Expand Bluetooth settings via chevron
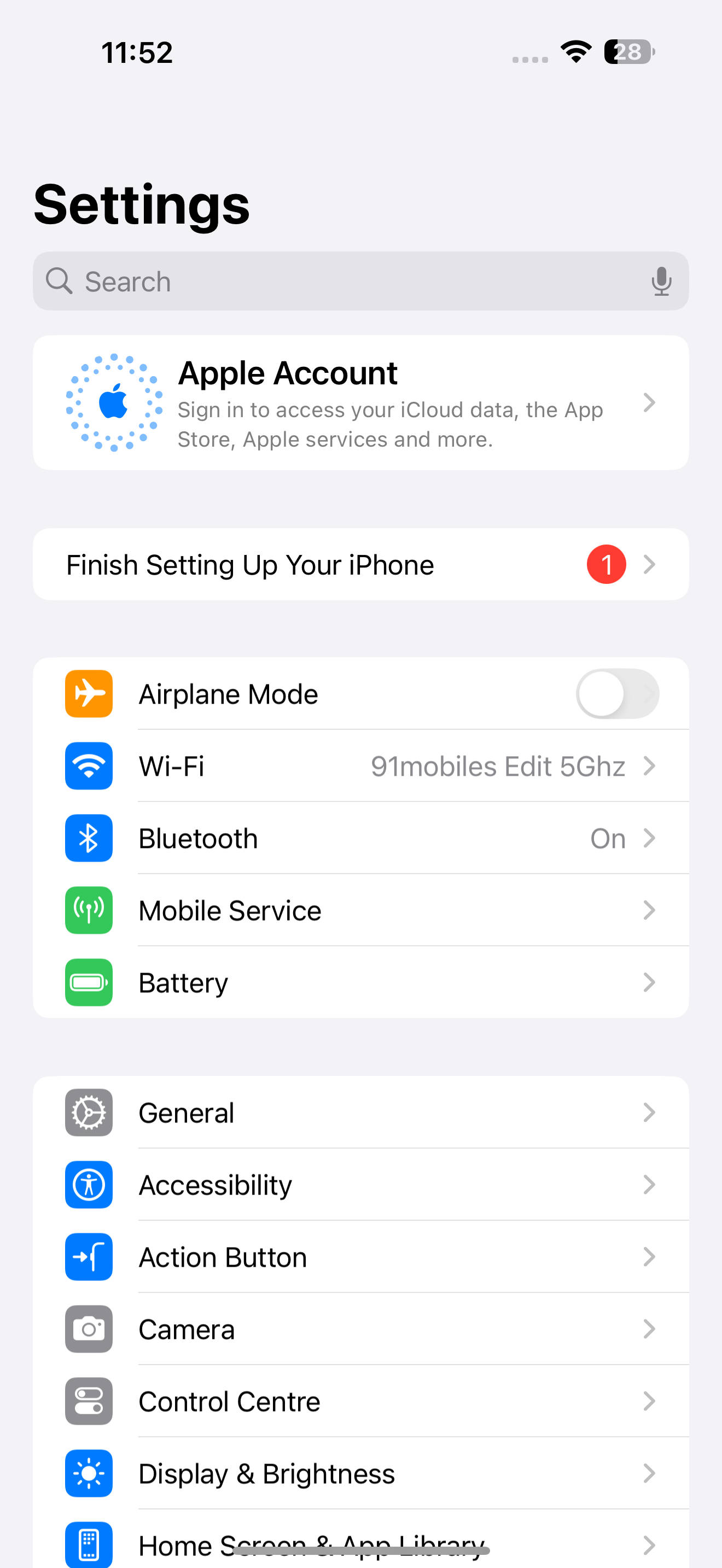The width and height of the screenshot is (722, 1568). pos(650,838)
